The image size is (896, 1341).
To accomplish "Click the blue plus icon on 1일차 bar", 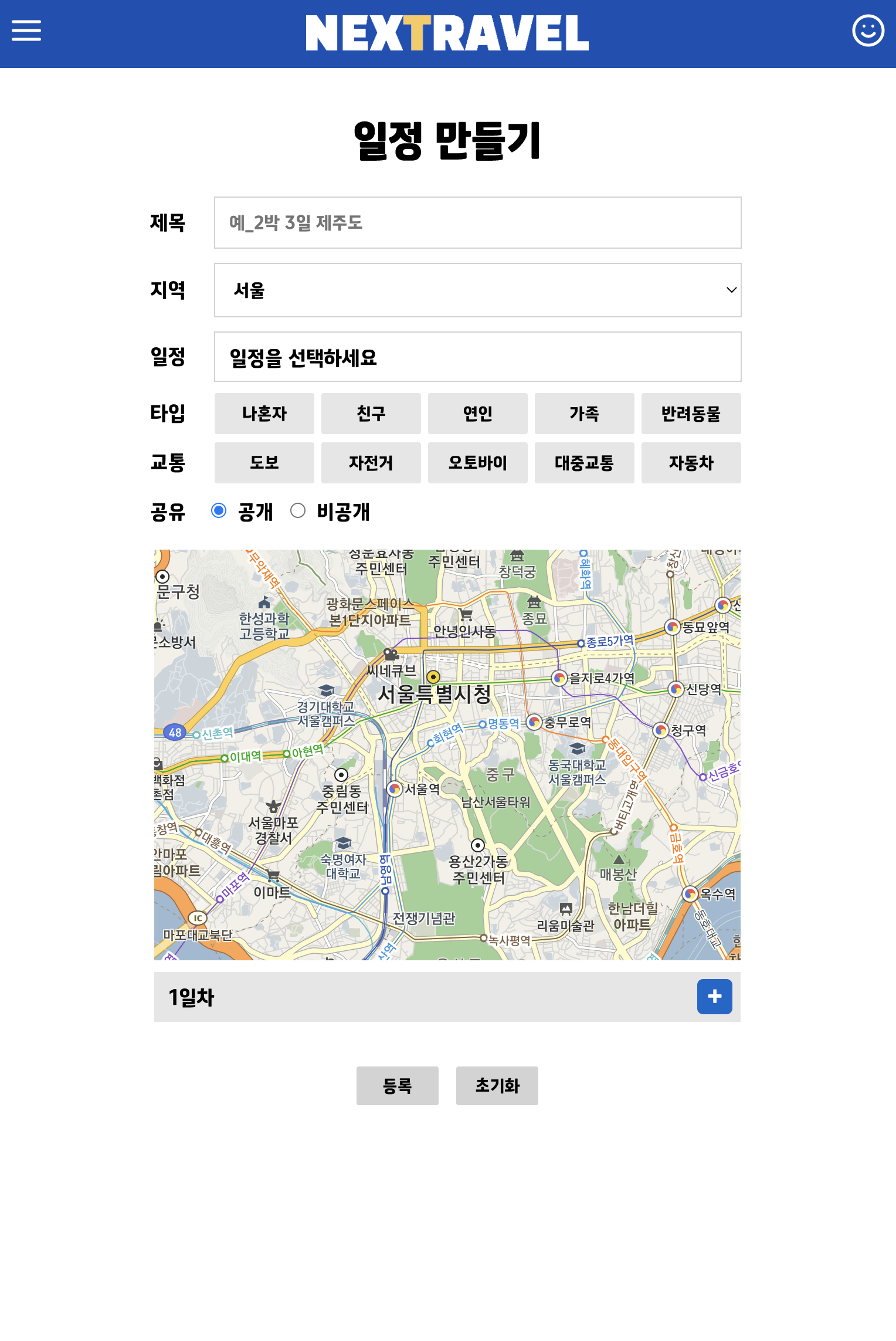I will coord(715,996).
